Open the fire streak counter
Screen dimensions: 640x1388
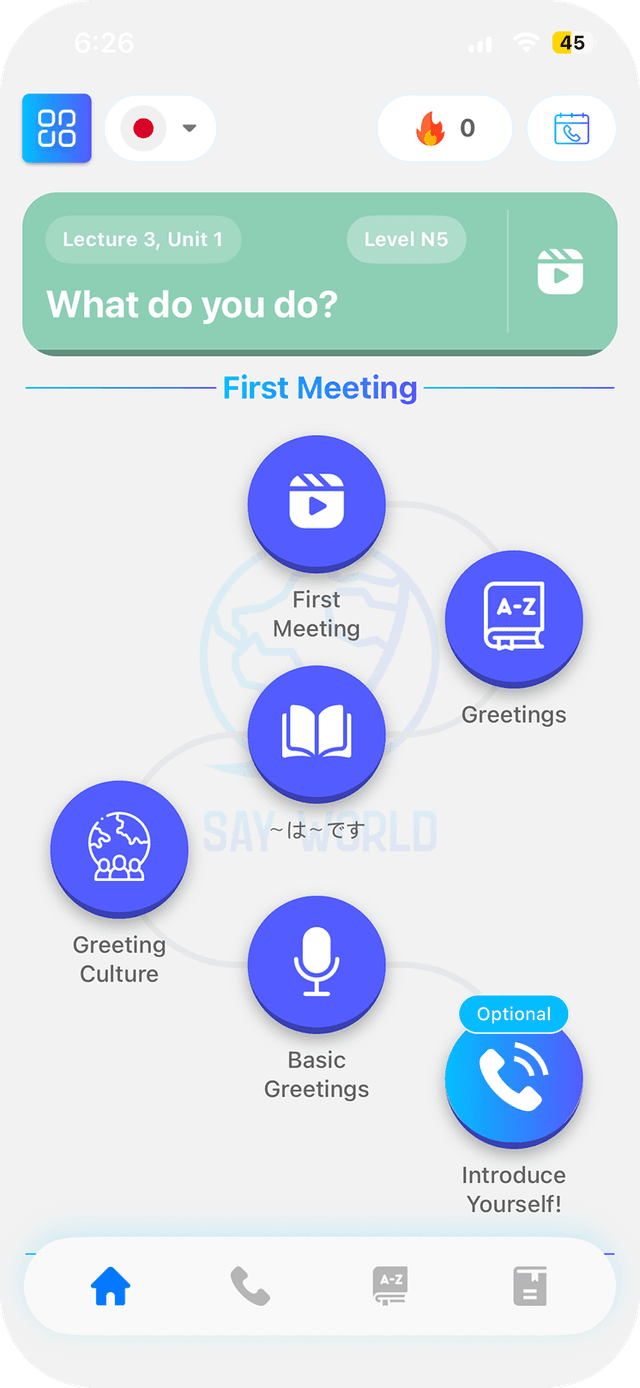444,129
